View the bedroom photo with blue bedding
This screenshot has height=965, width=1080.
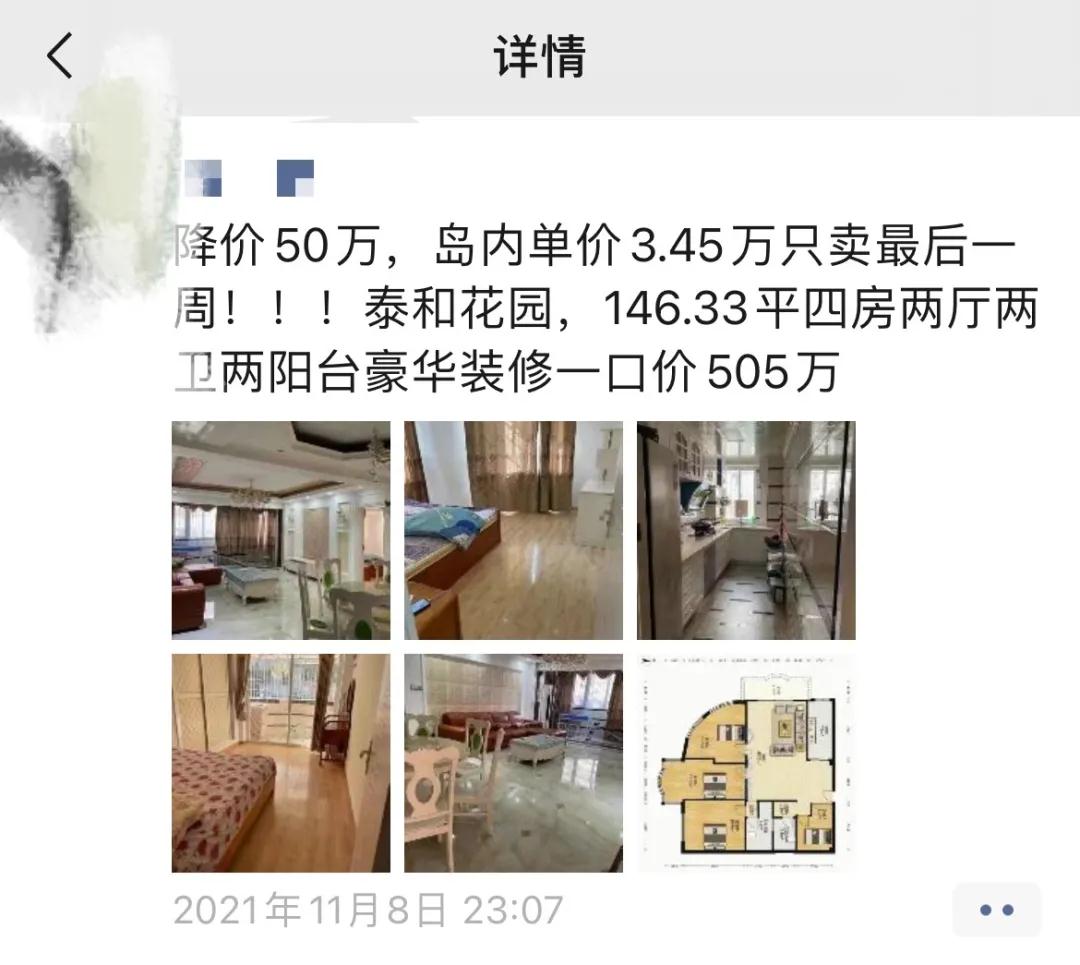click(x=513, y=530)
